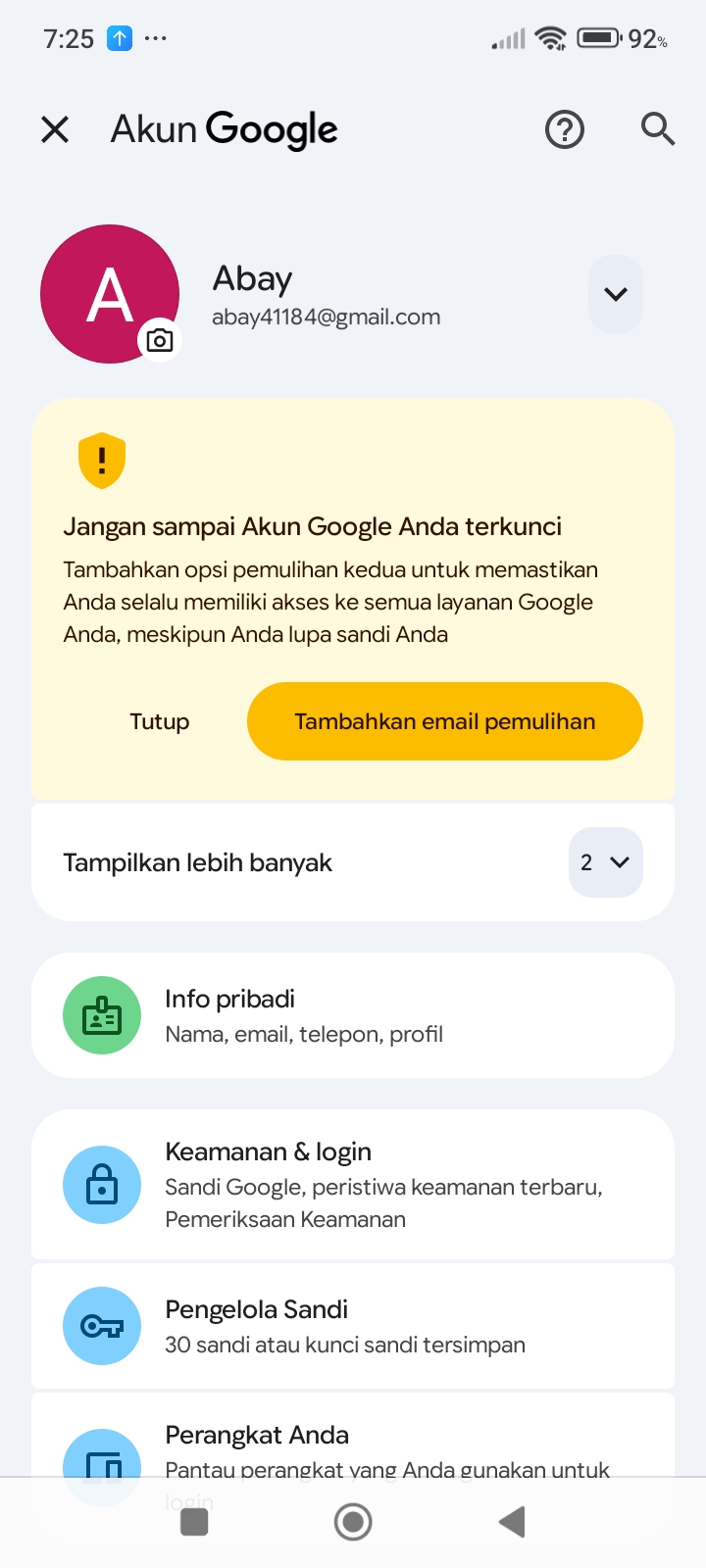Tap Tambahkan email pemulihan button
The height and width of the screenshot is (1568, 706).
tap(444, 721)
